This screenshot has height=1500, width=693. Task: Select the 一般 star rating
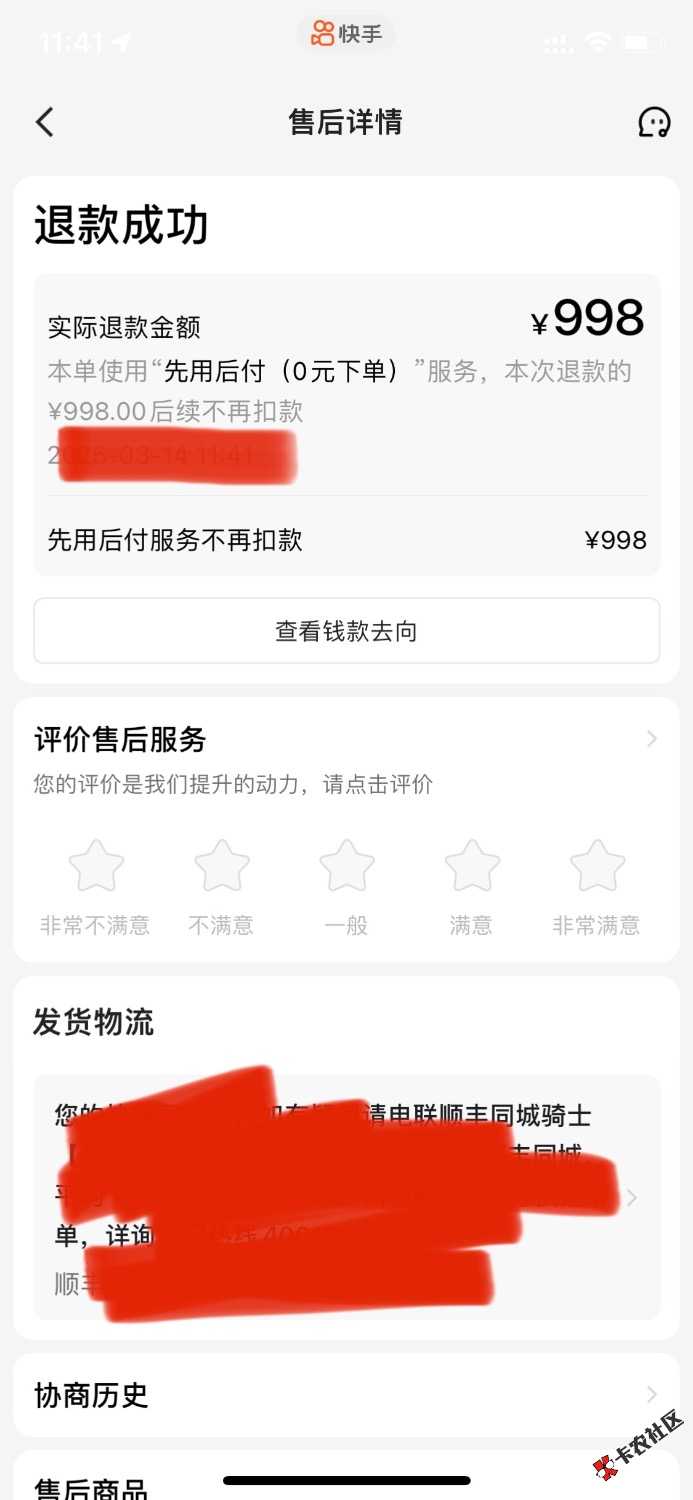pos(346,867)
